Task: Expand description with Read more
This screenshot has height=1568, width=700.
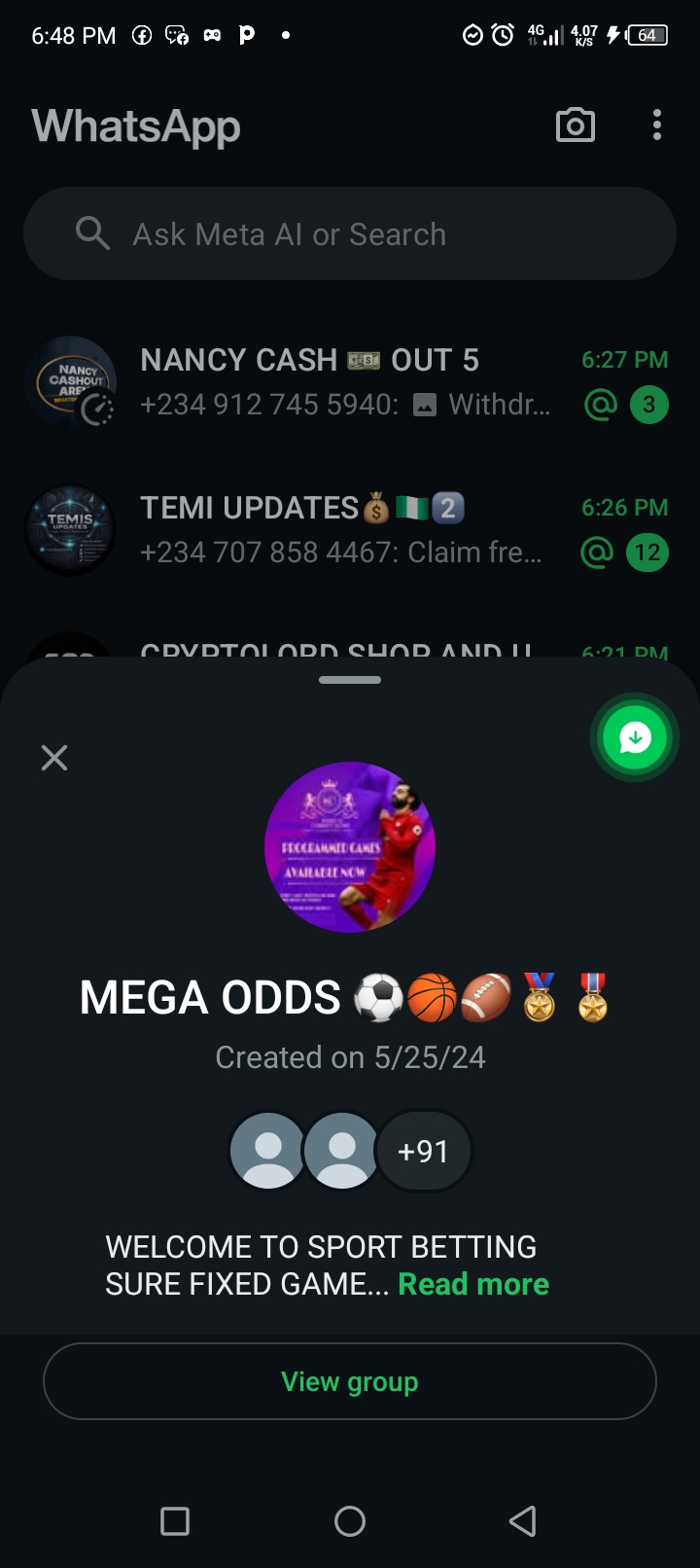Action: click(473, 1284)
